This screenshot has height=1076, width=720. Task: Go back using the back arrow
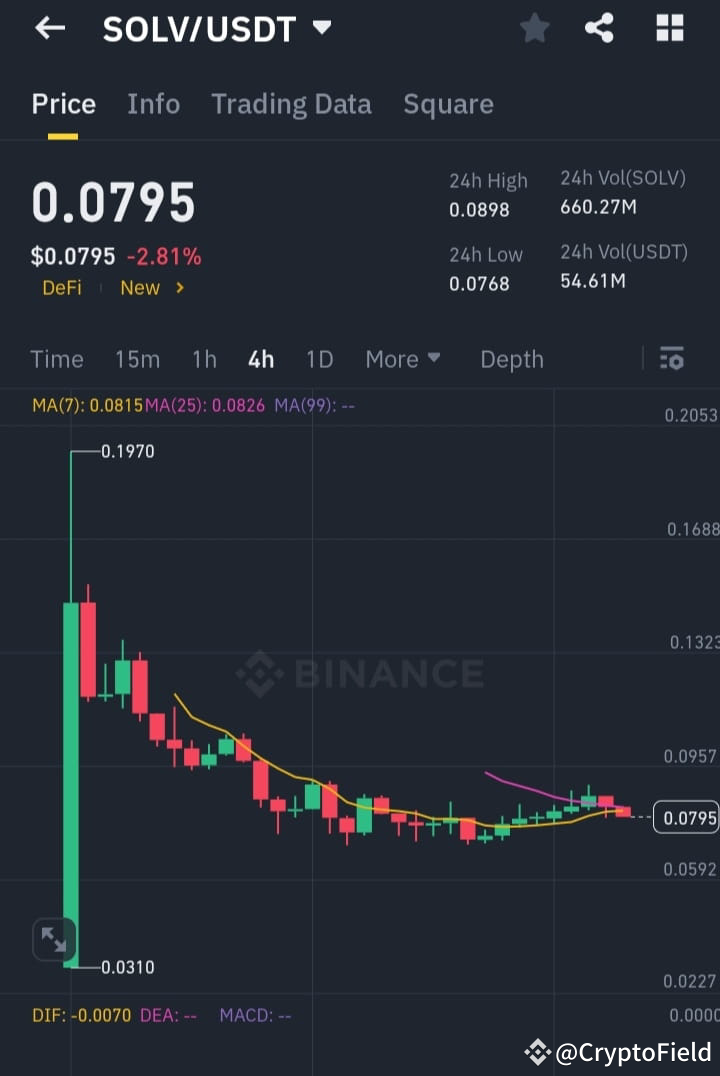tap(48, 28)
